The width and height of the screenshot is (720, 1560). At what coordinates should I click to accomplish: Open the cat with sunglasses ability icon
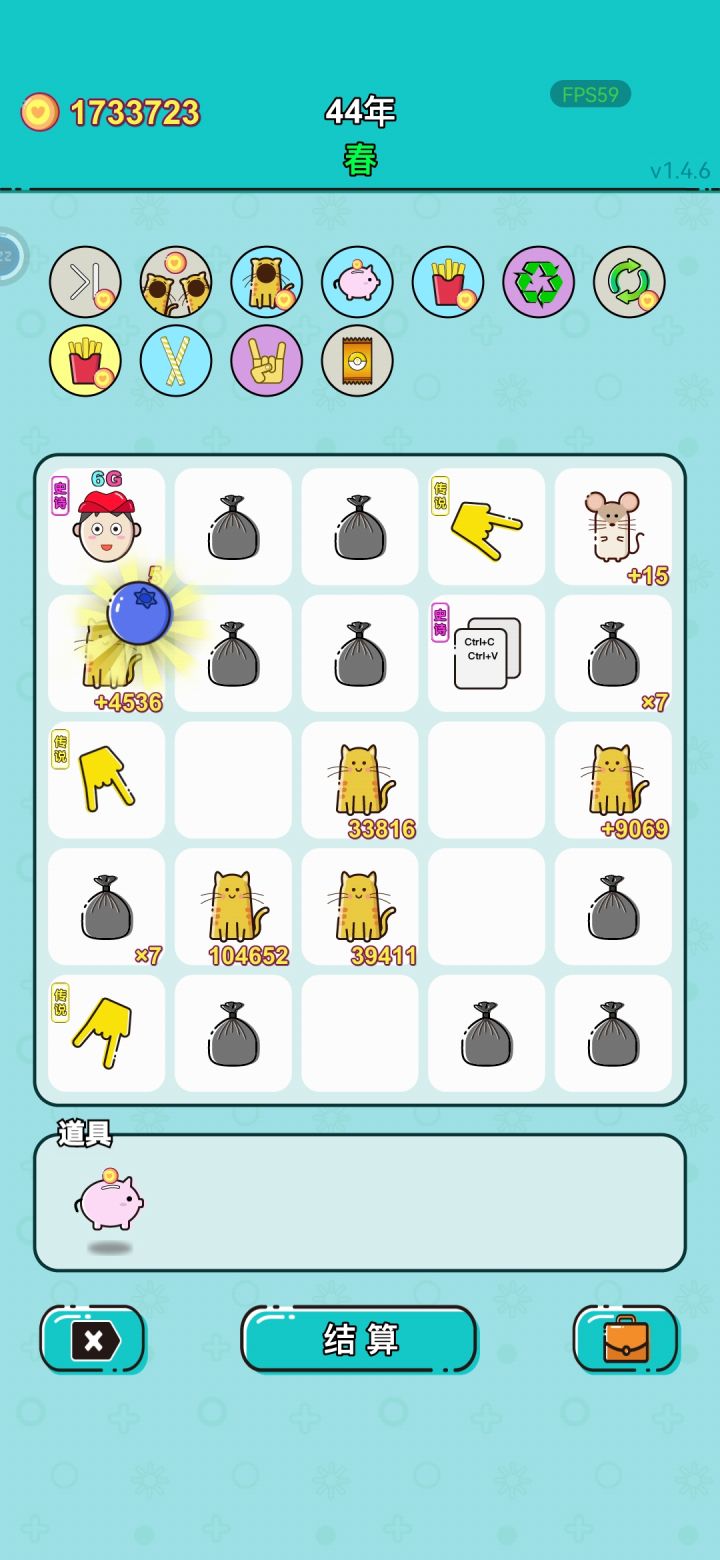(x=175, y=281)
